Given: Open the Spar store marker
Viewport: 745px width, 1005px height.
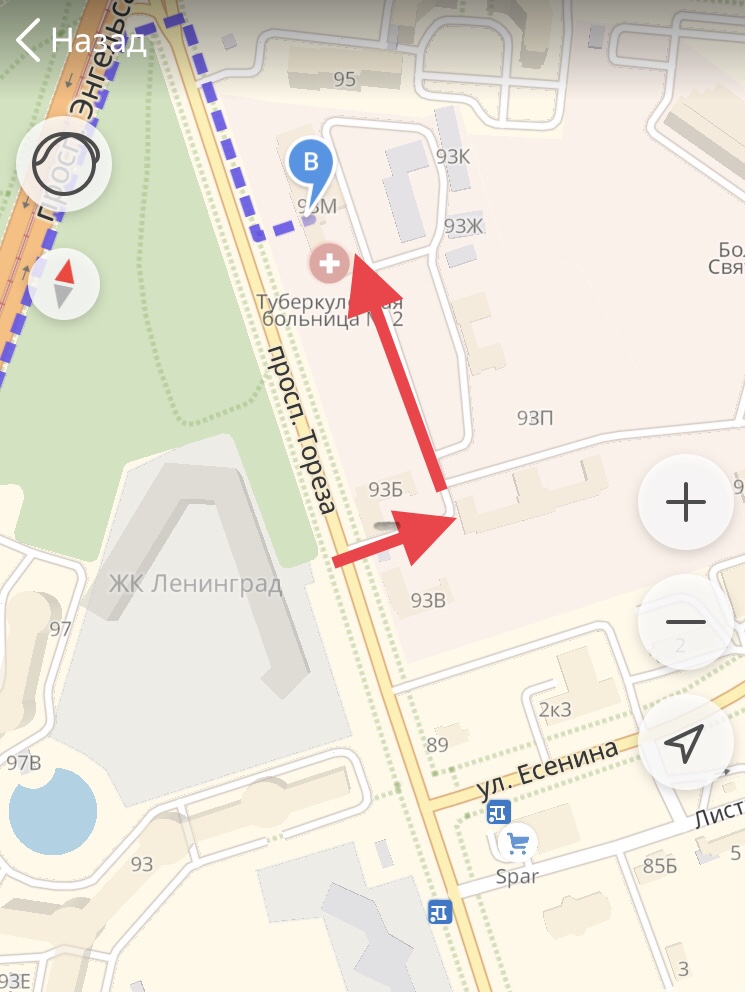Looking at the screenshot, I should [x=517, y=845].
